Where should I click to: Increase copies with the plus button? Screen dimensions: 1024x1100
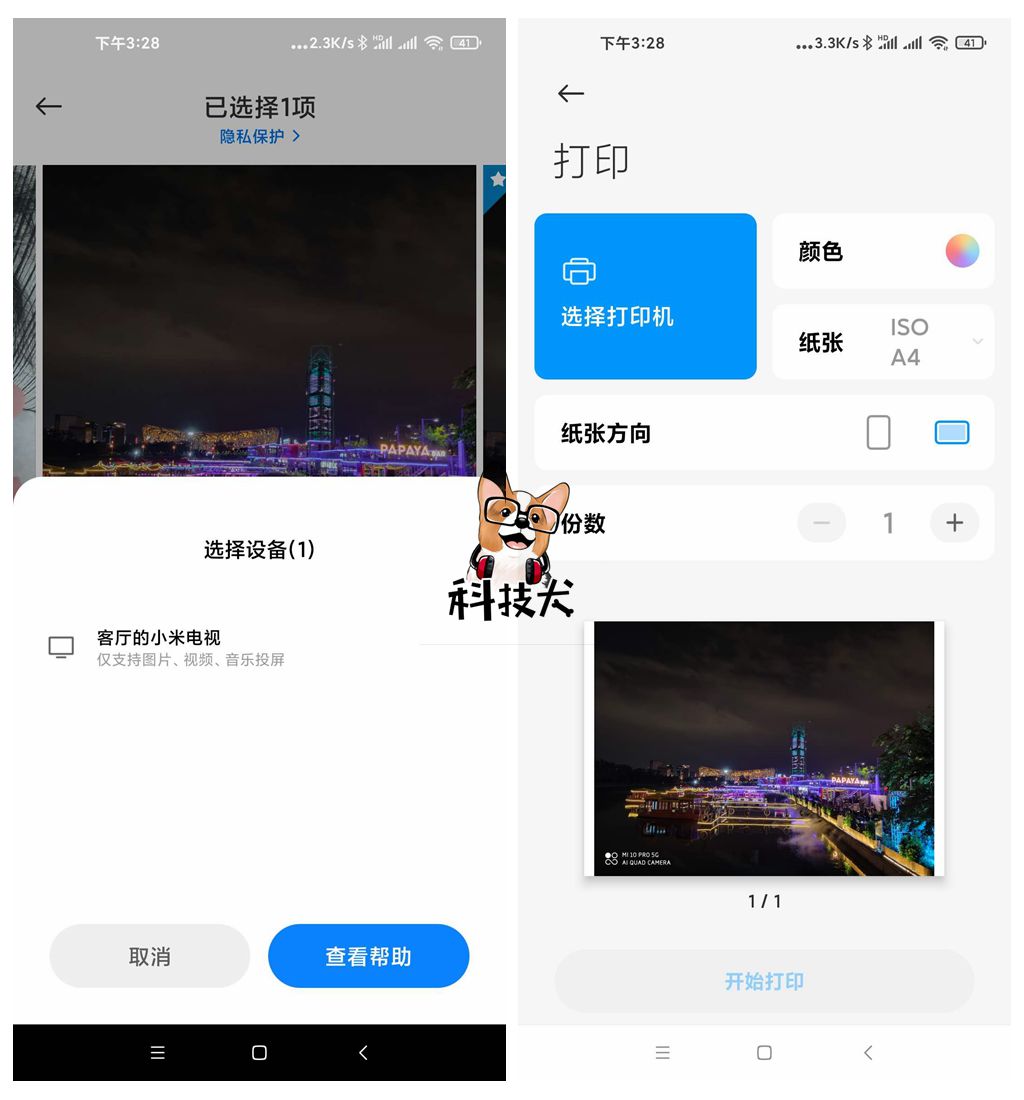(x=954, y=522)
